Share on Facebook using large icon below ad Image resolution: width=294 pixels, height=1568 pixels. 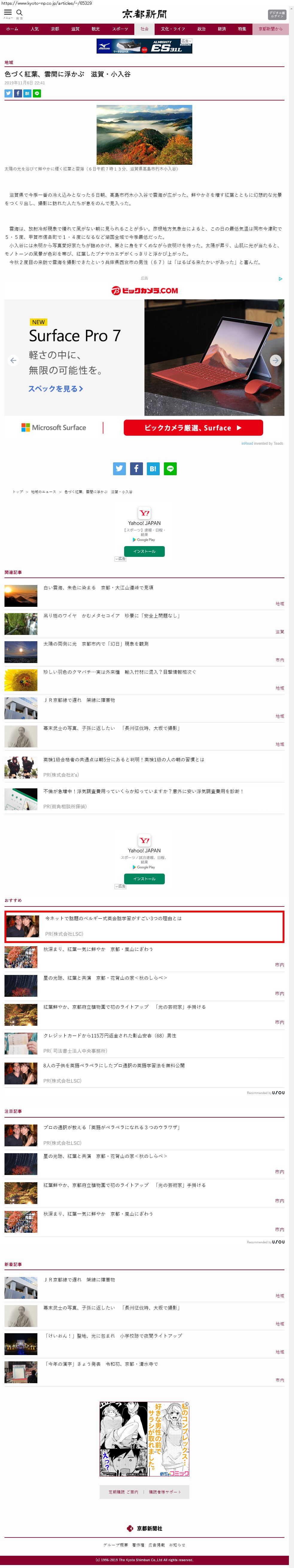click(136, 468)
